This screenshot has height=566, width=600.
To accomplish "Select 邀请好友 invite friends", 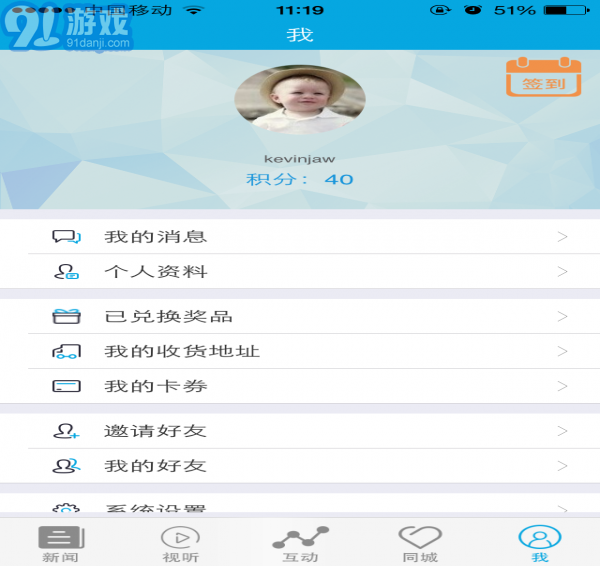I will click(300, 431).
